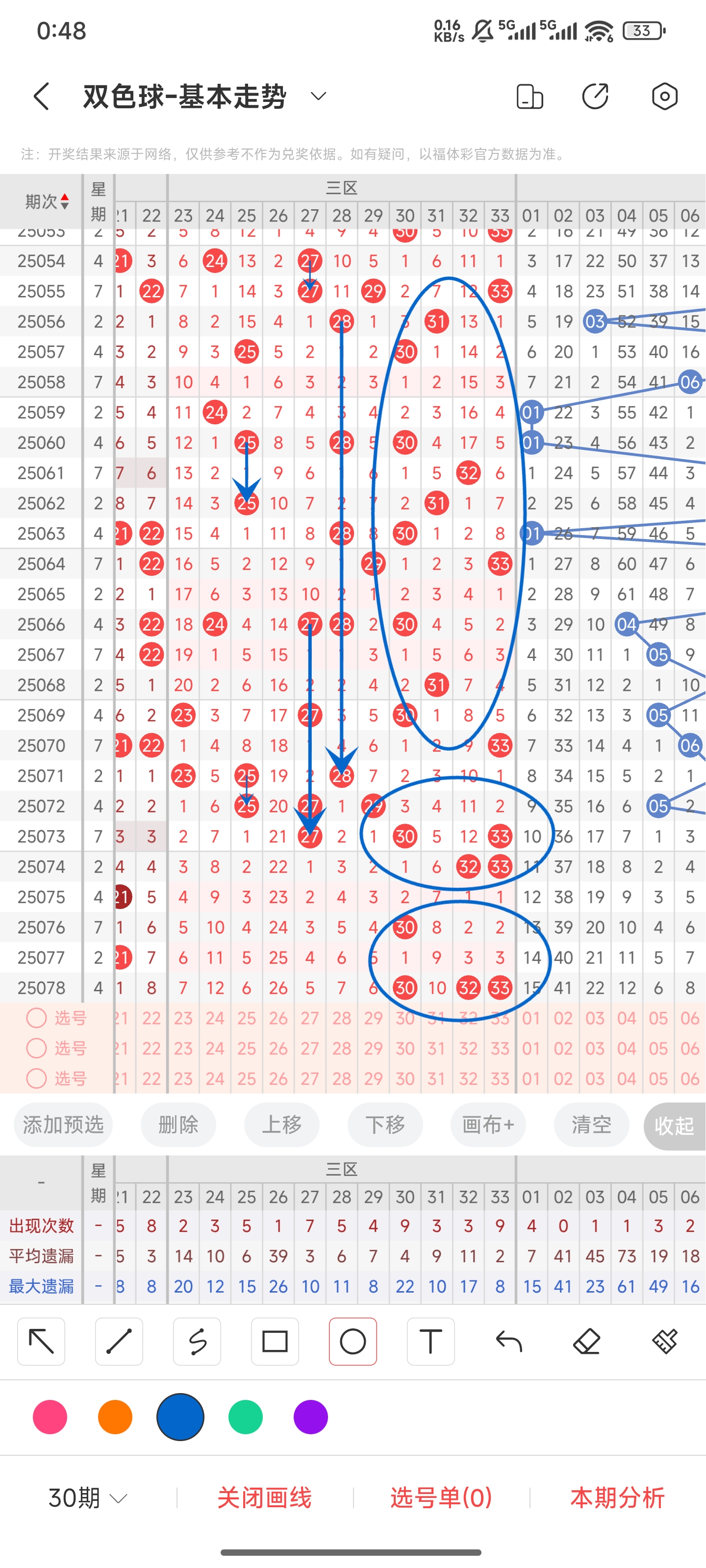
Task: Collapse the panel with 收起
Action: (x=674, y=1126)
